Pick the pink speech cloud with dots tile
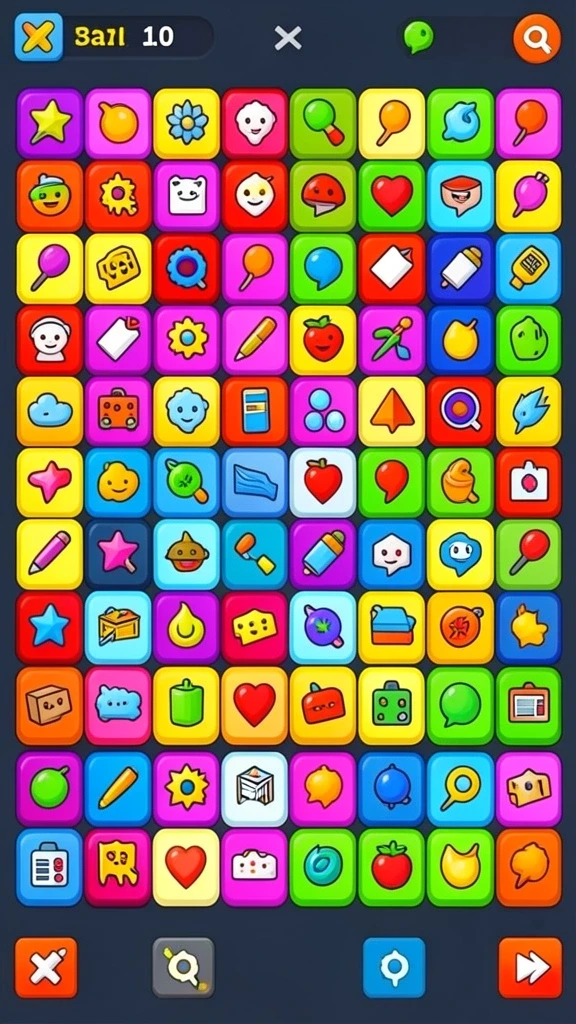 tap(118, 705)
